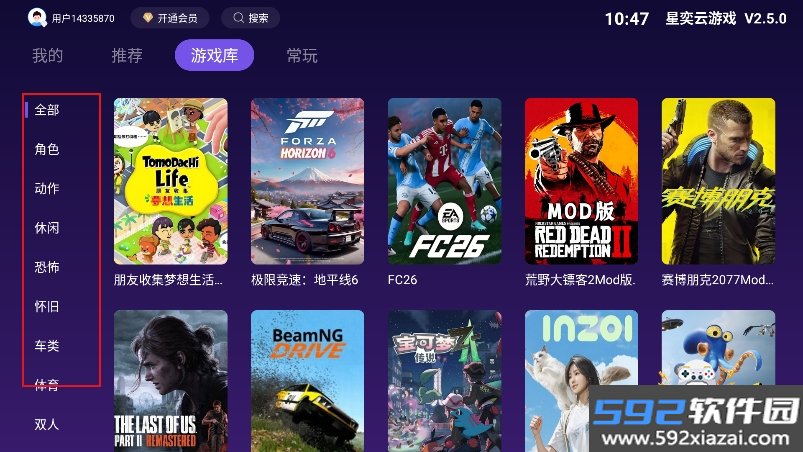Switch to the 我的 tab

48,55
